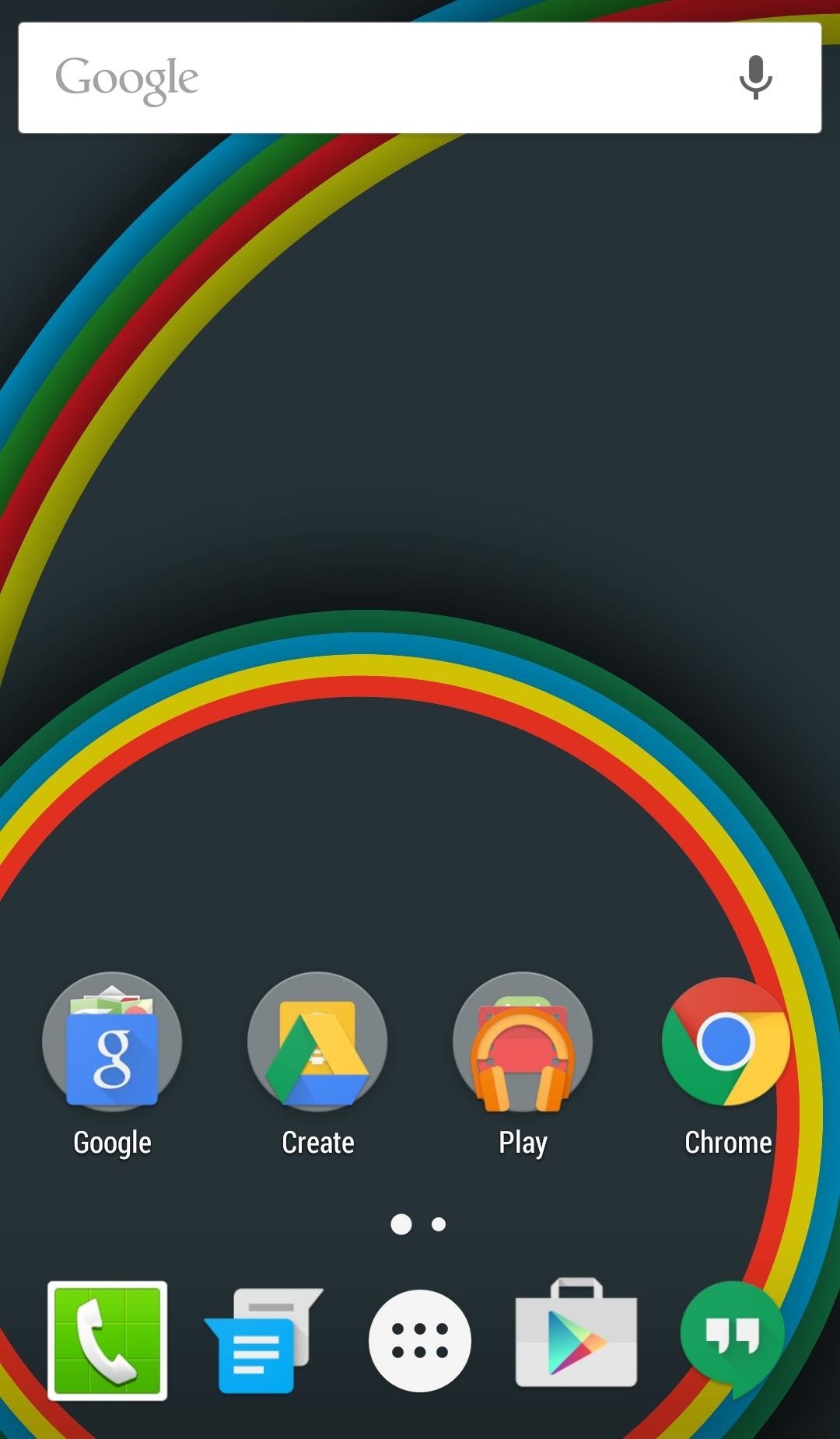This screenshot has height=1439, width=840.
Task: Go to the second home screen page dot
Action: pos(439,1224)
